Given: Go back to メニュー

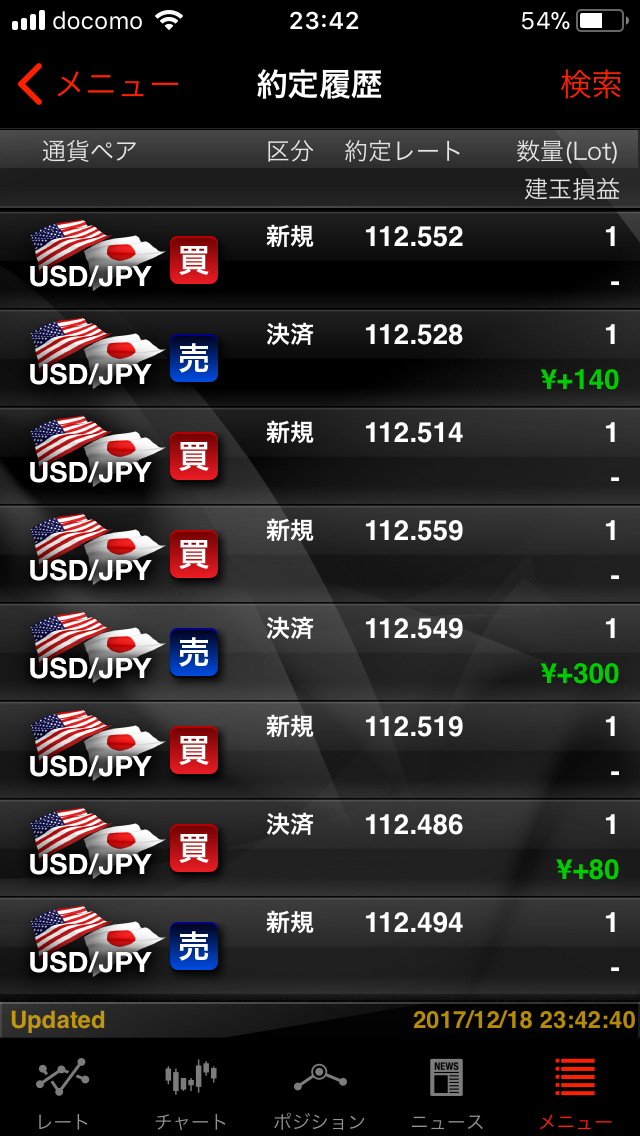Looking at the screenshot, I should click(98, 85).
